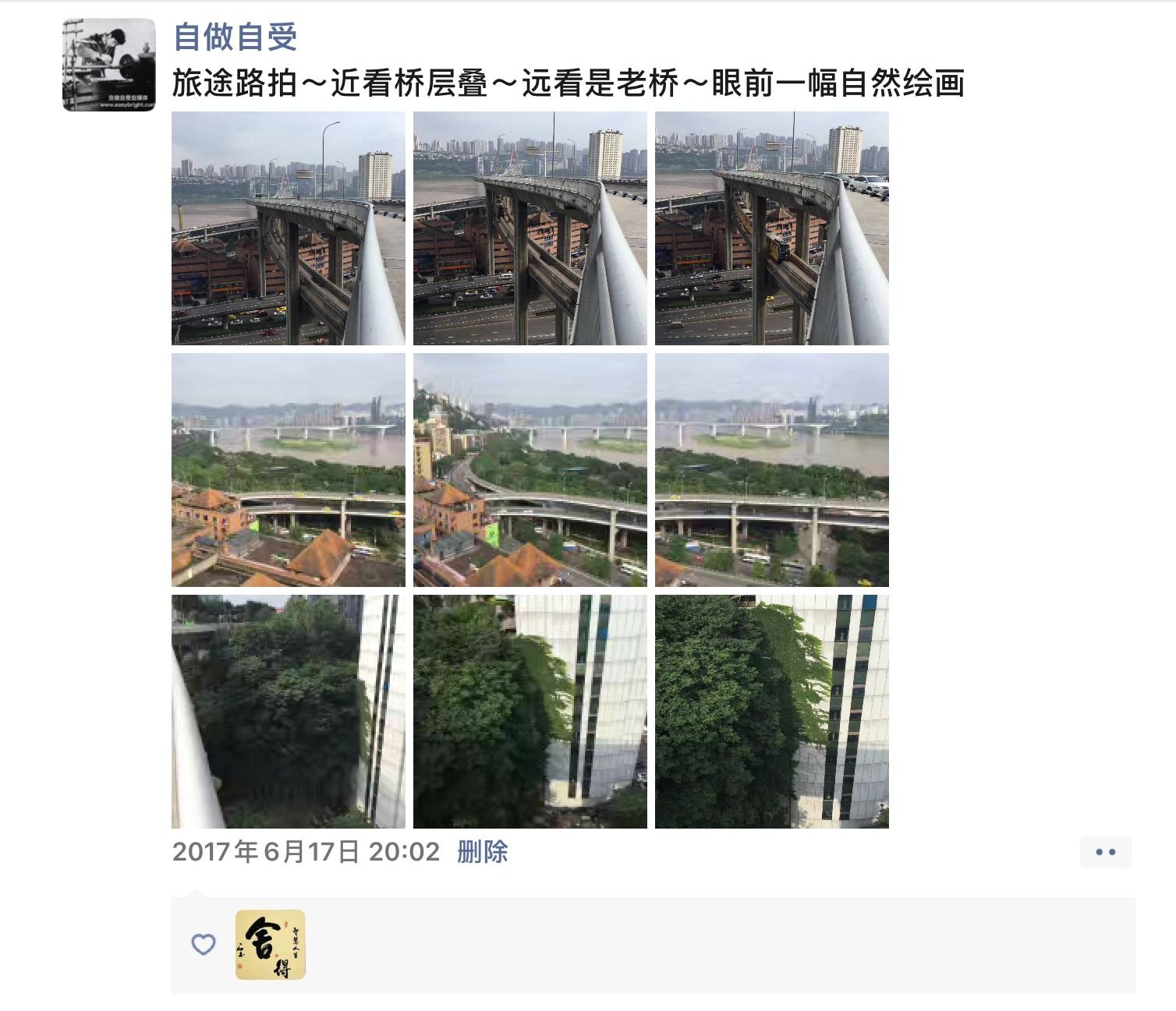
Task: Open the middle photo in the bottom row
Action: pyautogui.click(x=530, y=712)
